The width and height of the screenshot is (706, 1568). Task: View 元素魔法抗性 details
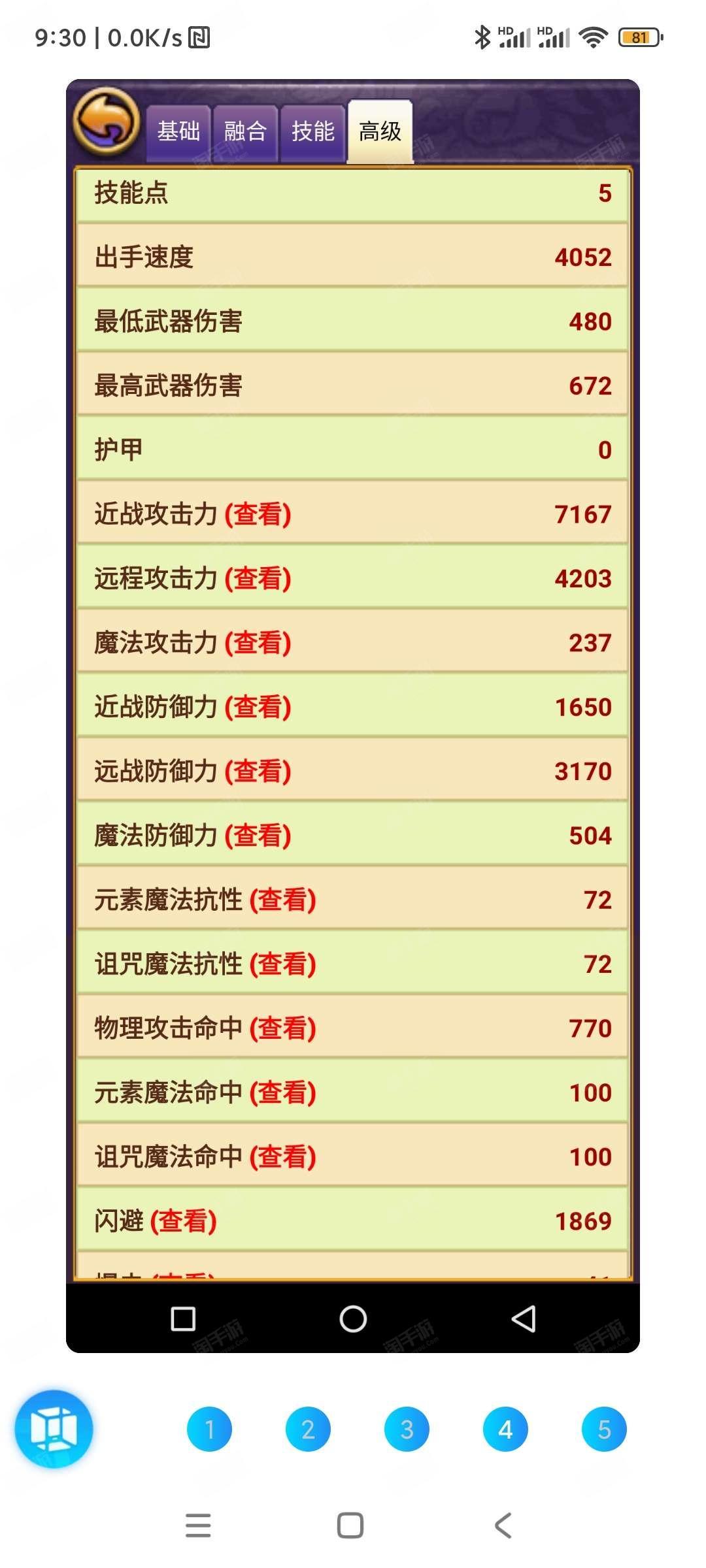(x=282, y=900)
